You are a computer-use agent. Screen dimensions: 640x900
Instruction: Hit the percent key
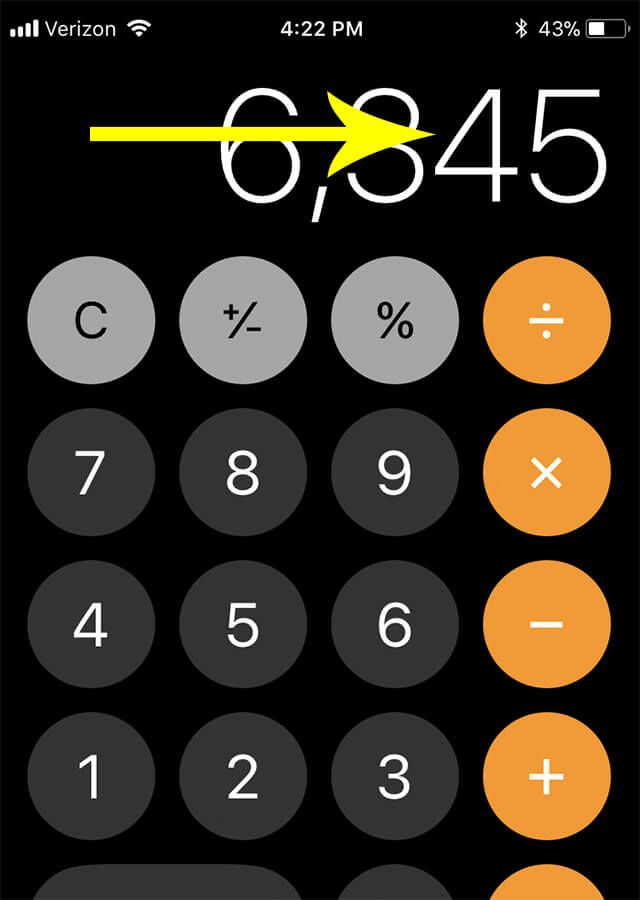coord(395,321)
